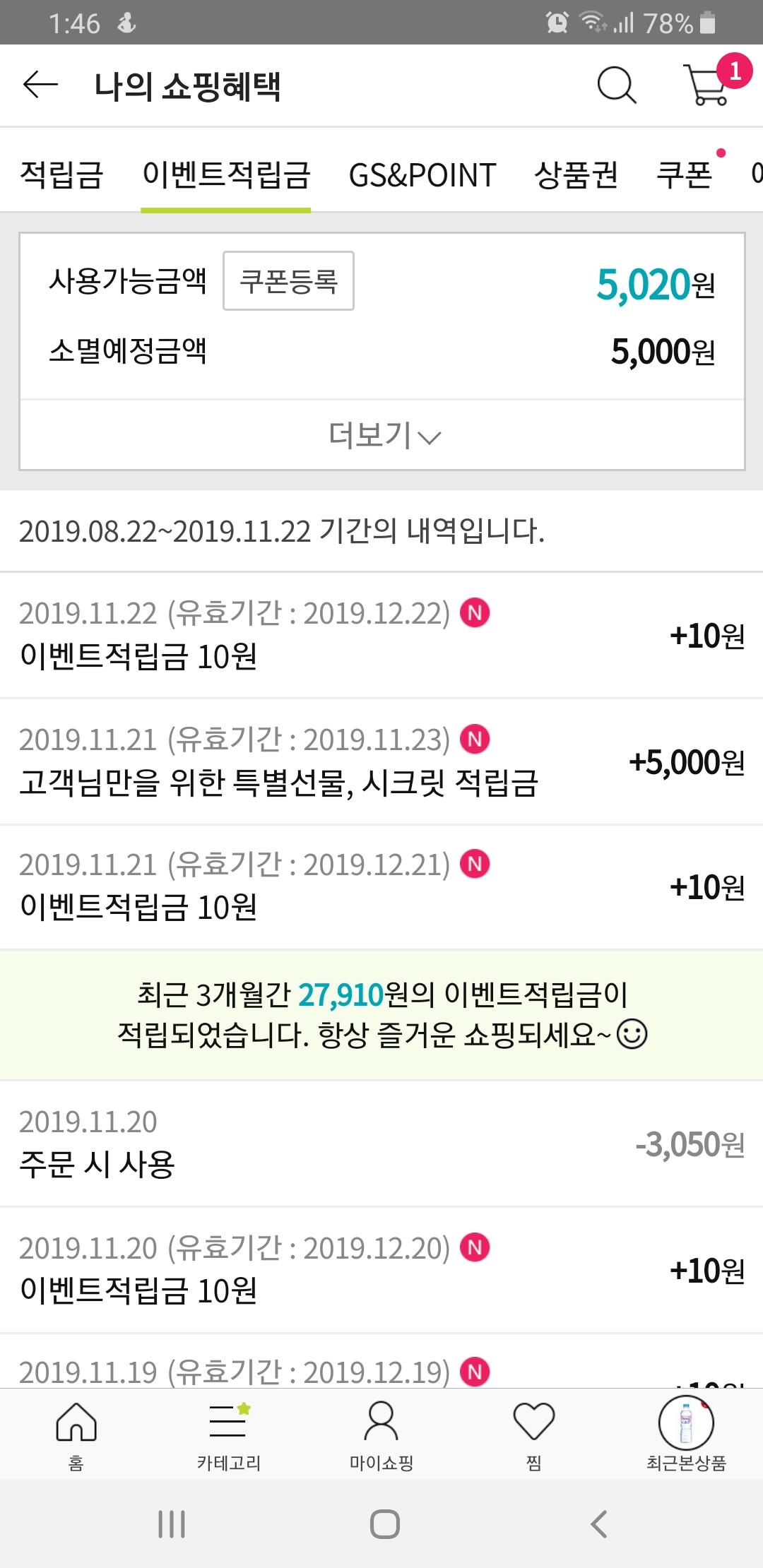
Task: Open 카테고리 in bottom navigation
Action: [228, 1434]
